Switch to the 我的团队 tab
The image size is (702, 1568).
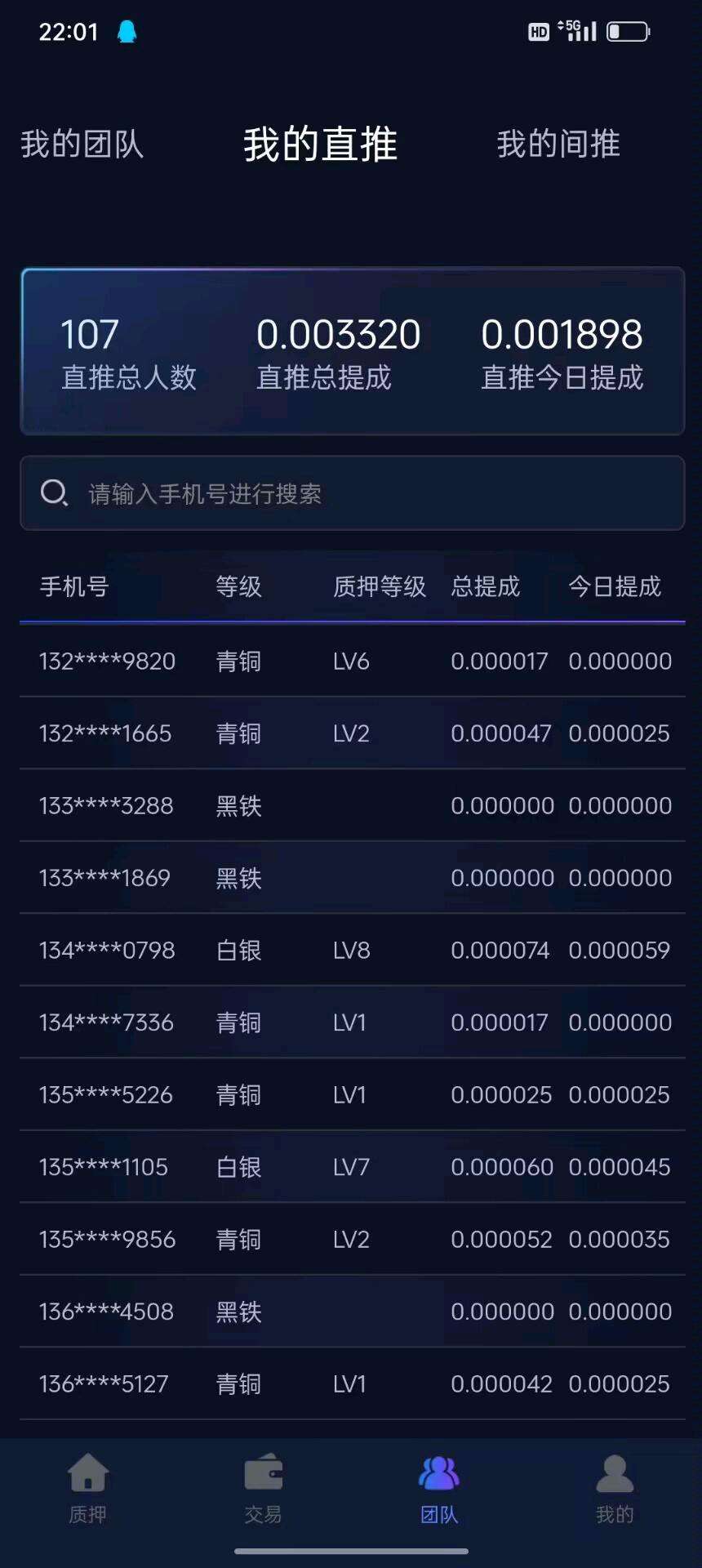pyautogui.click(x=82, y=145)
